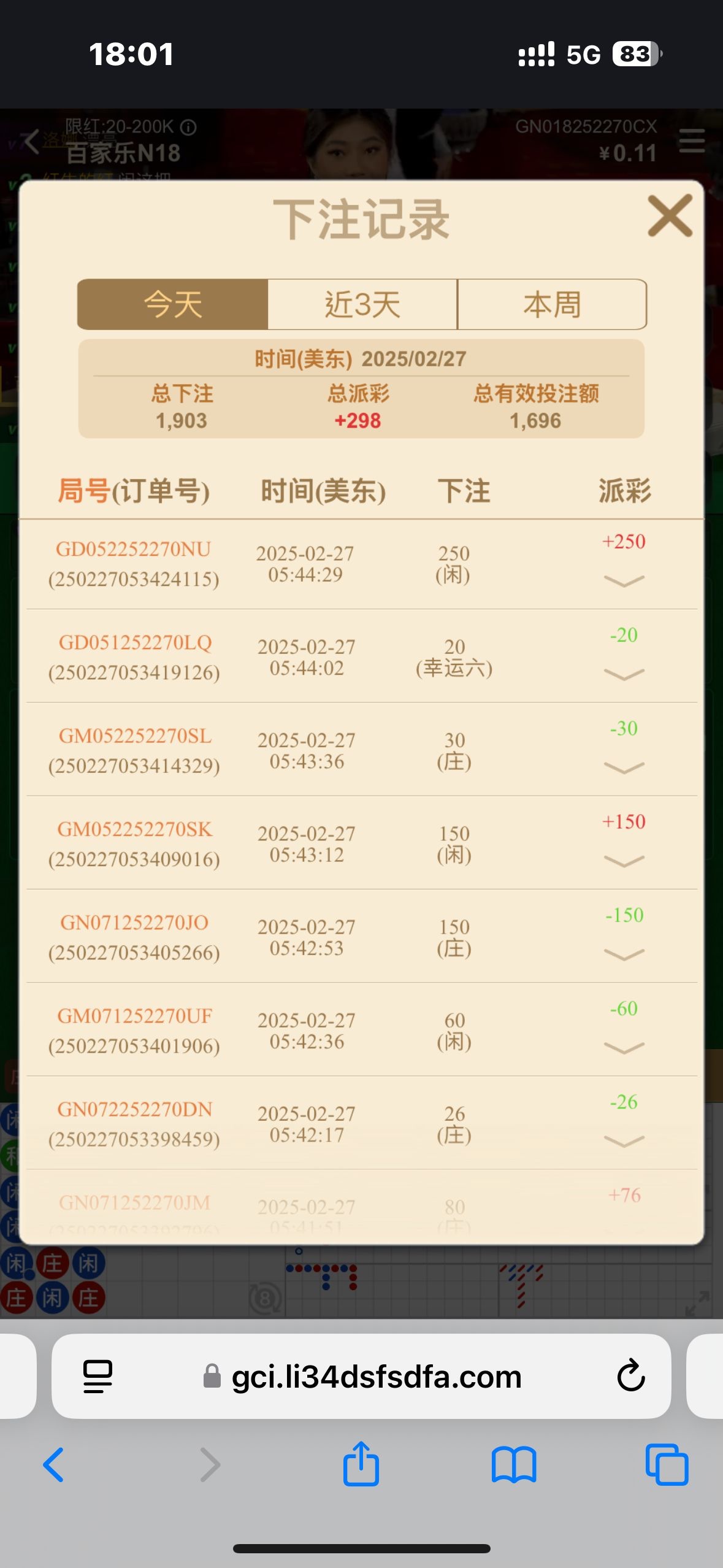Open Safari bookmarks
This screenshot has height=1568, width=723.
point(514,1465)
